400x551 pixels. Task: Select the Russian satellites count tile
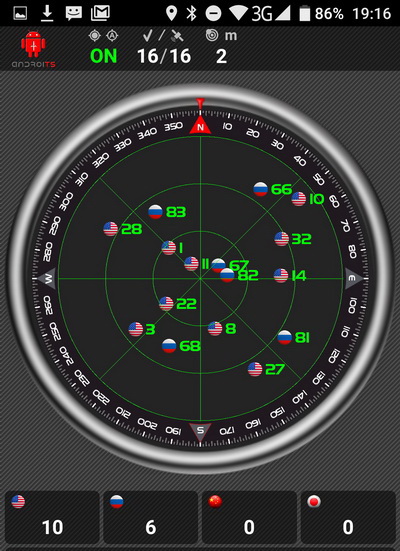click(x=150, y=517)
